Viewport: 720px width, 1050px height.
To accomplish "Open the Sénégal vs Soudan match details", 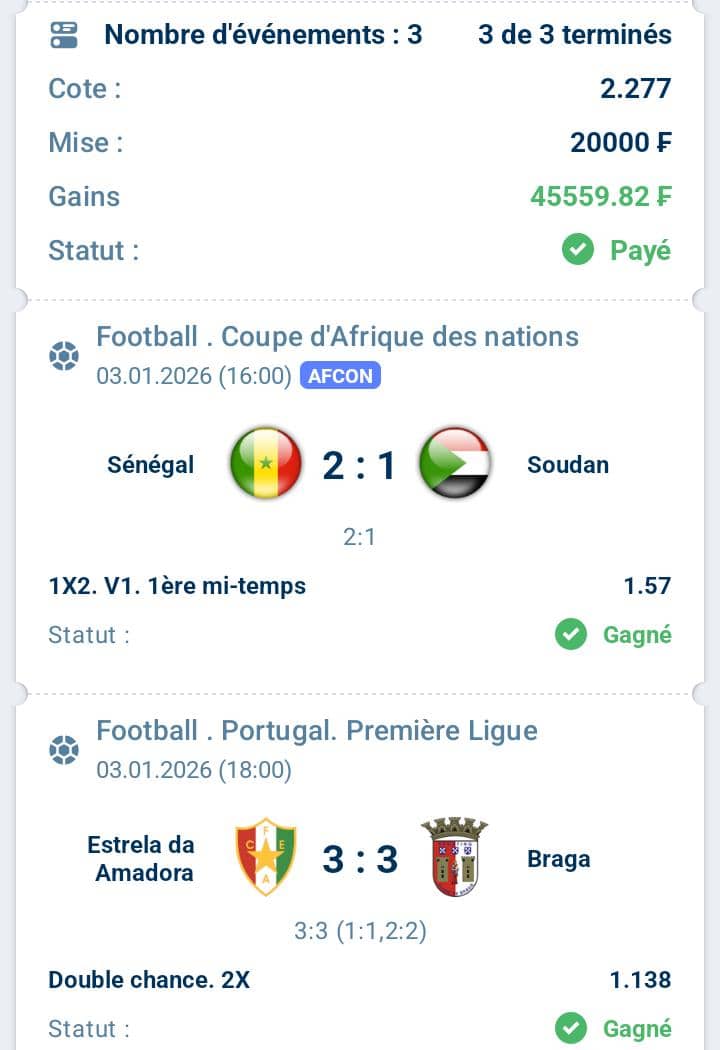I will click(359, 465).
